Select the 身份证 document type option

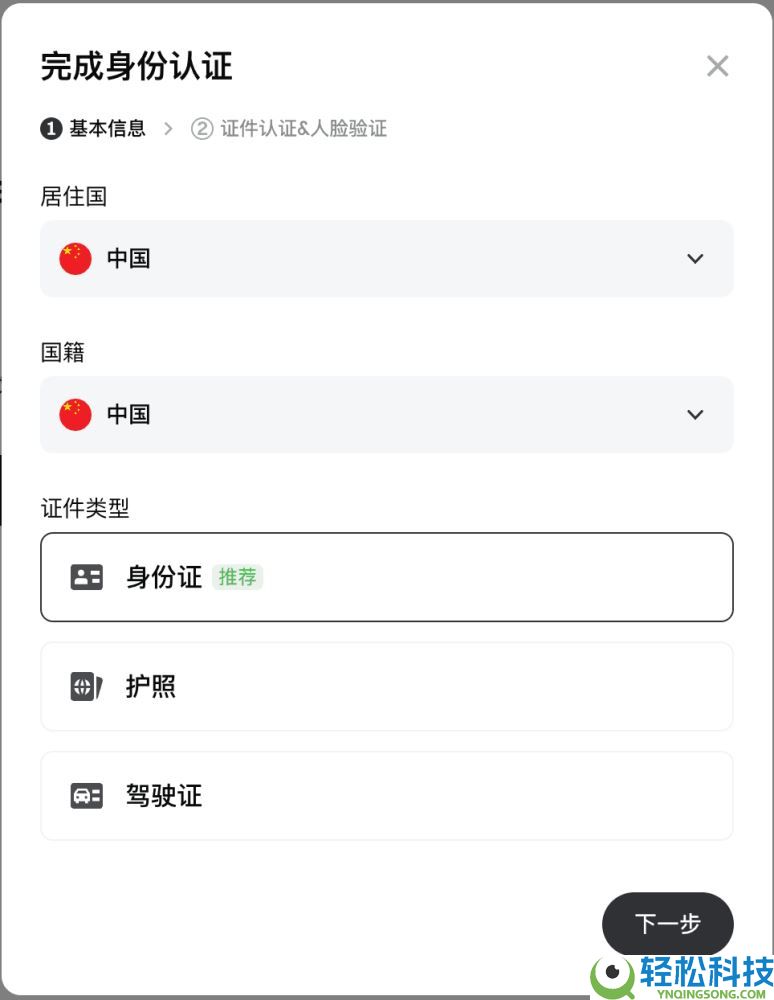click(x=387, y=577)
